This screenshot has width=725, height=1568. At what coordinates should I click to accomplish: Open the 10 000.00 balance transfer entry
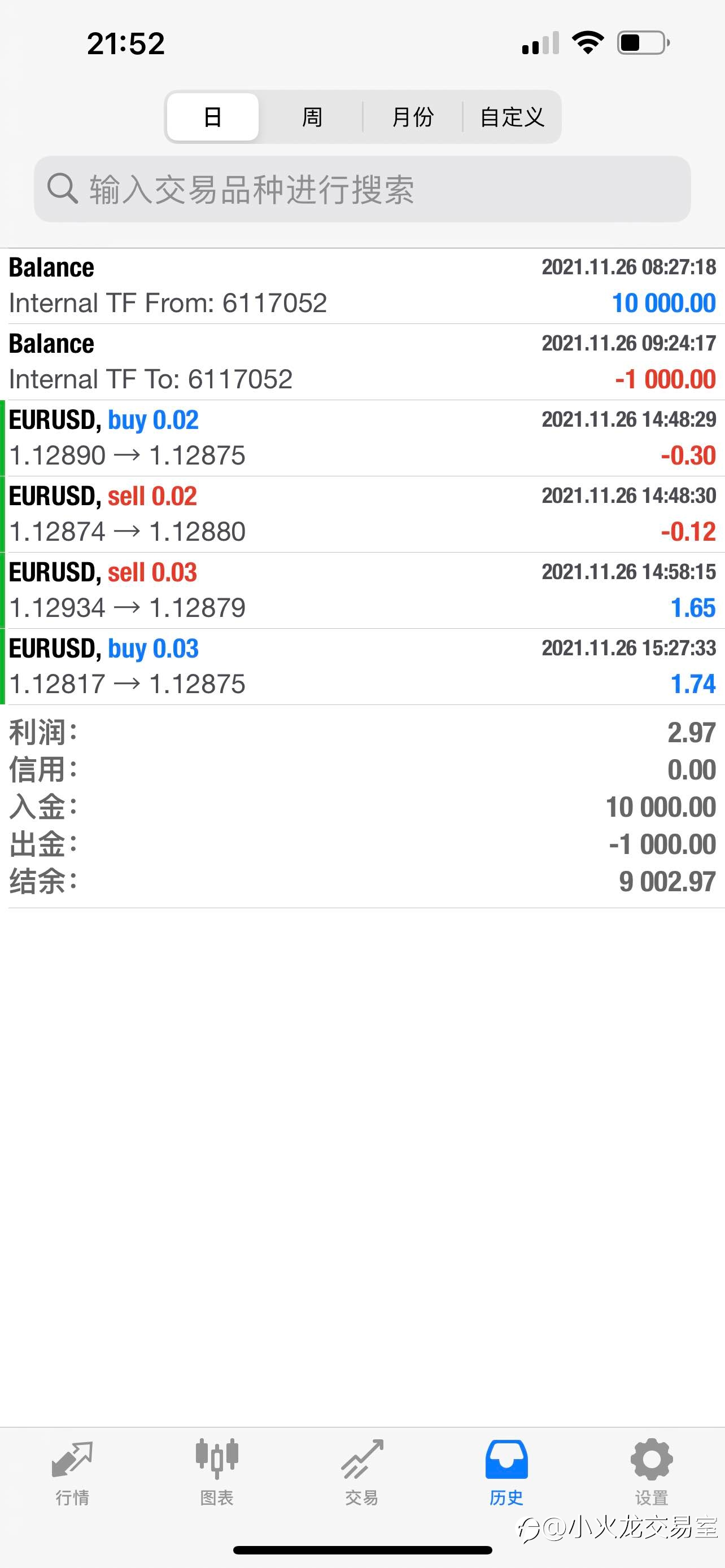(x=362, y=286)
